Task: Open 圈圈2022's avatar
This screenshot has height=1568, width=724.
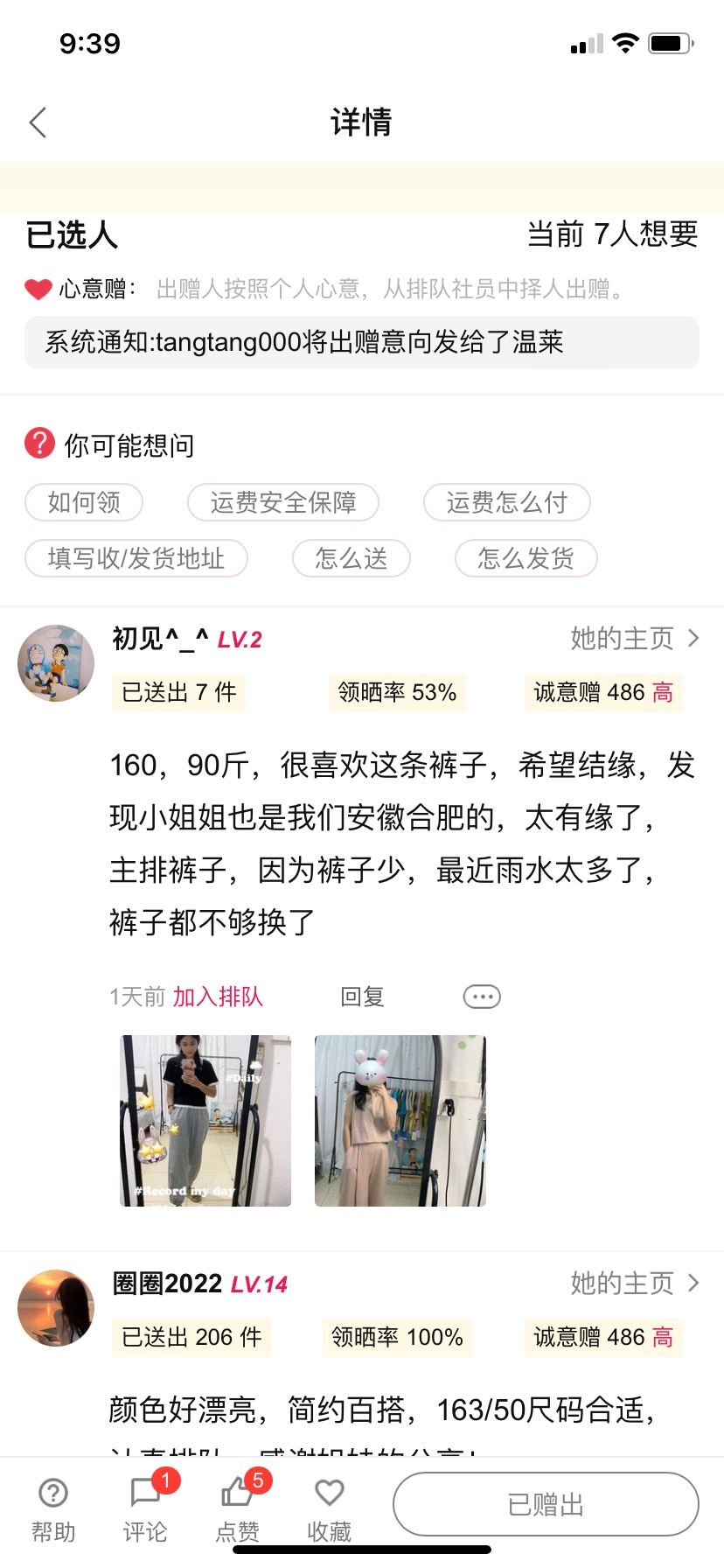Action: (x=56, y=1308)
